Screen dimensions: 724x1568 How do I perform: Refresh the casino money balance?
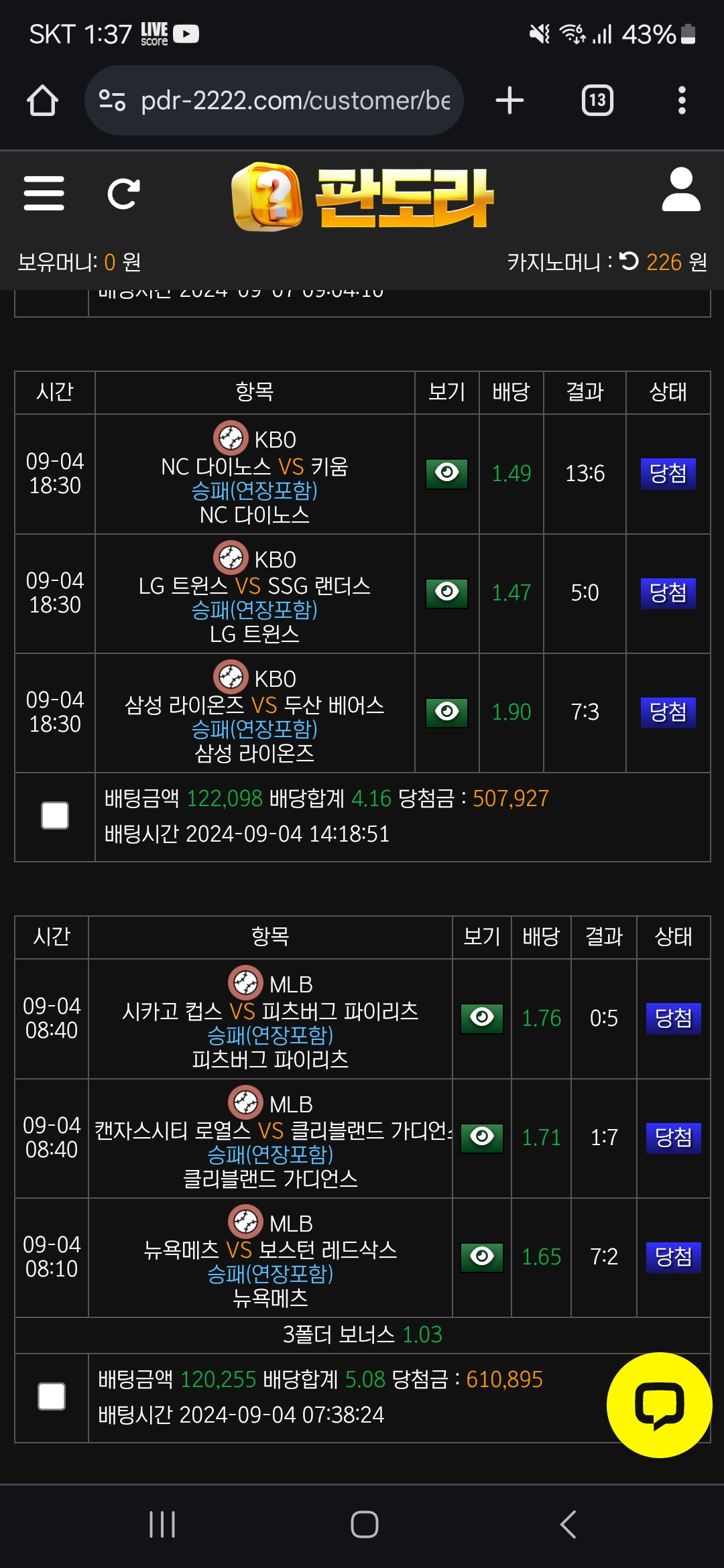pyautogui.click(x=629, y=261)
